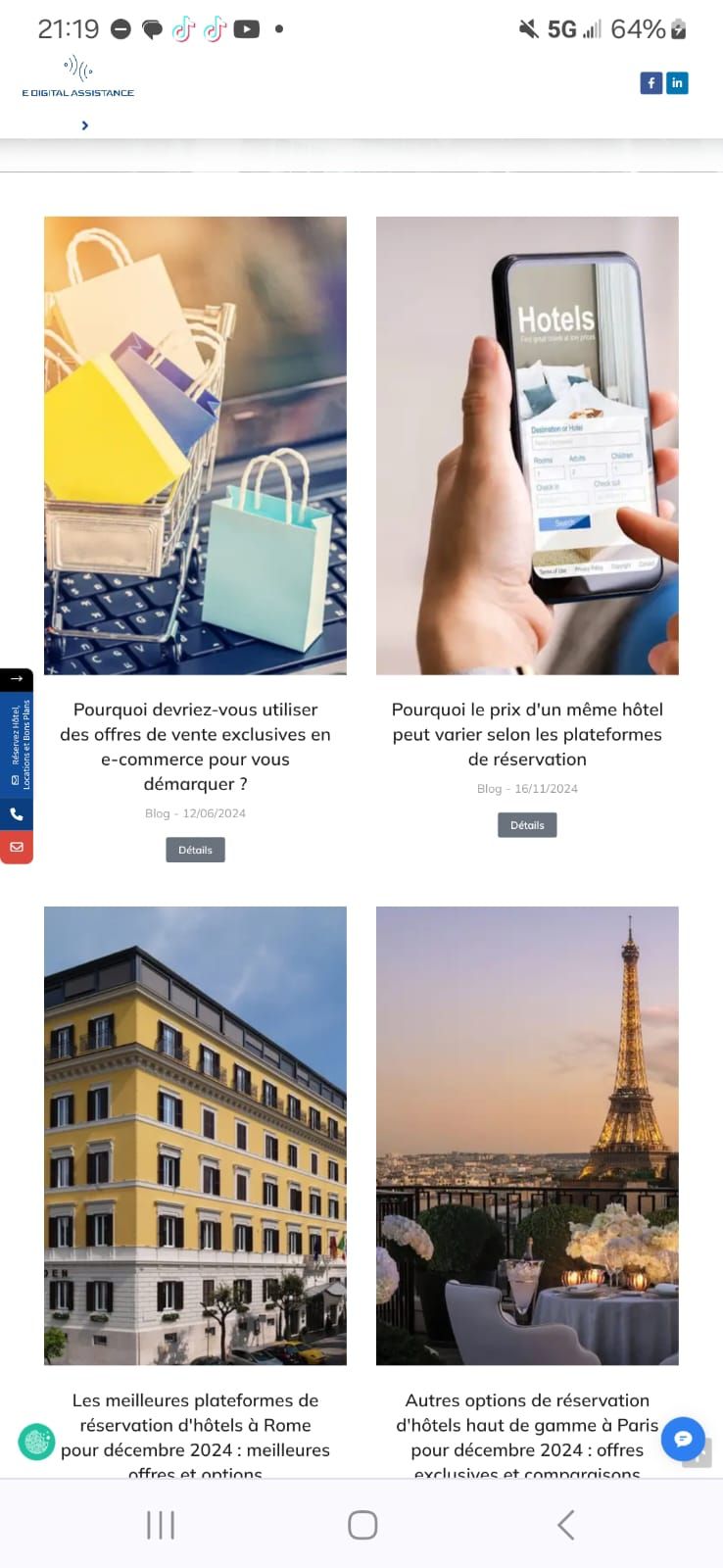Open Réservez Hôtel, Locations et Bons Plans tab
723x1568 pixels.
[x=17, y=745]
